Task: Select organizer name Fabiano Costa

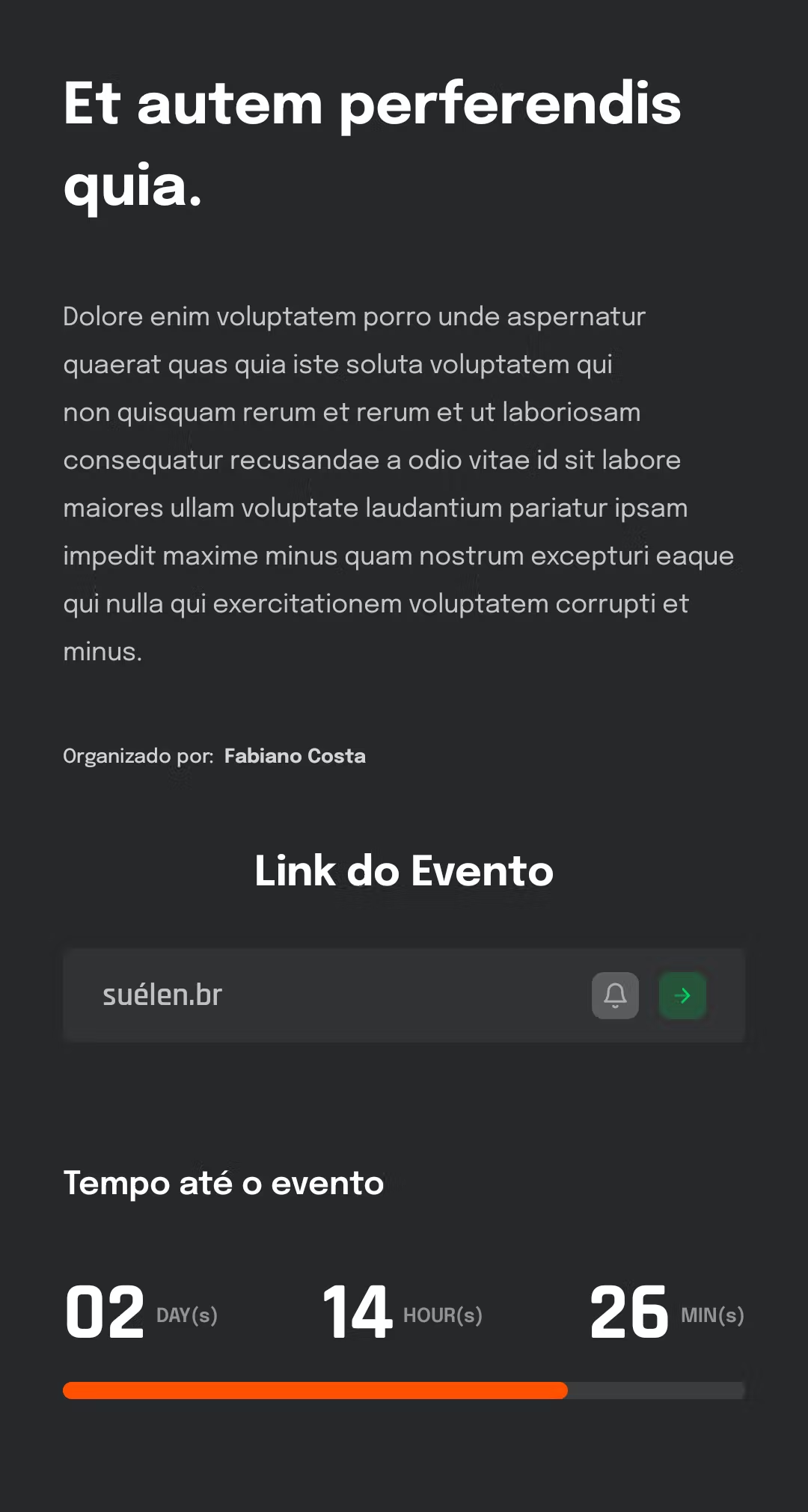Action: (296, 756)
